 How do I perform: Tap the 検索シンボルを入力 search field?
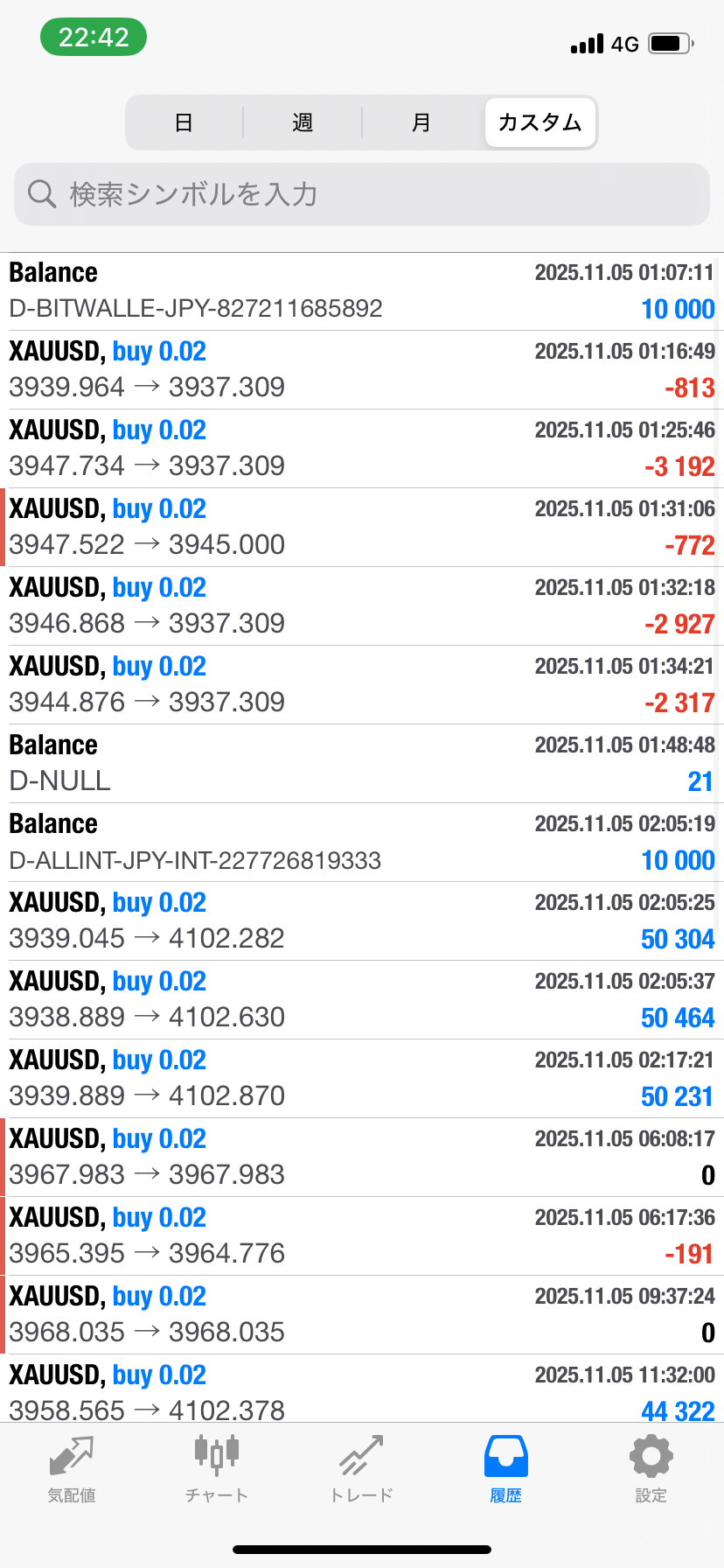pyautogui.click(x=362, y=194)
